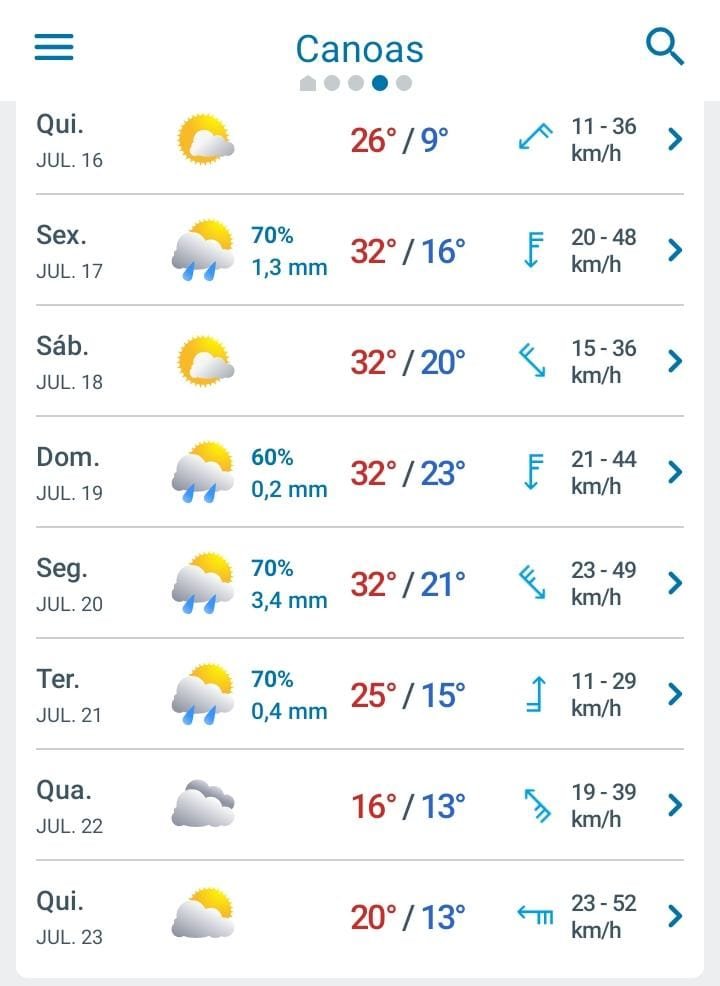View Qui. Jul. 23 forecast details
The height and width of the screenshot is (986, 720).
360,916
